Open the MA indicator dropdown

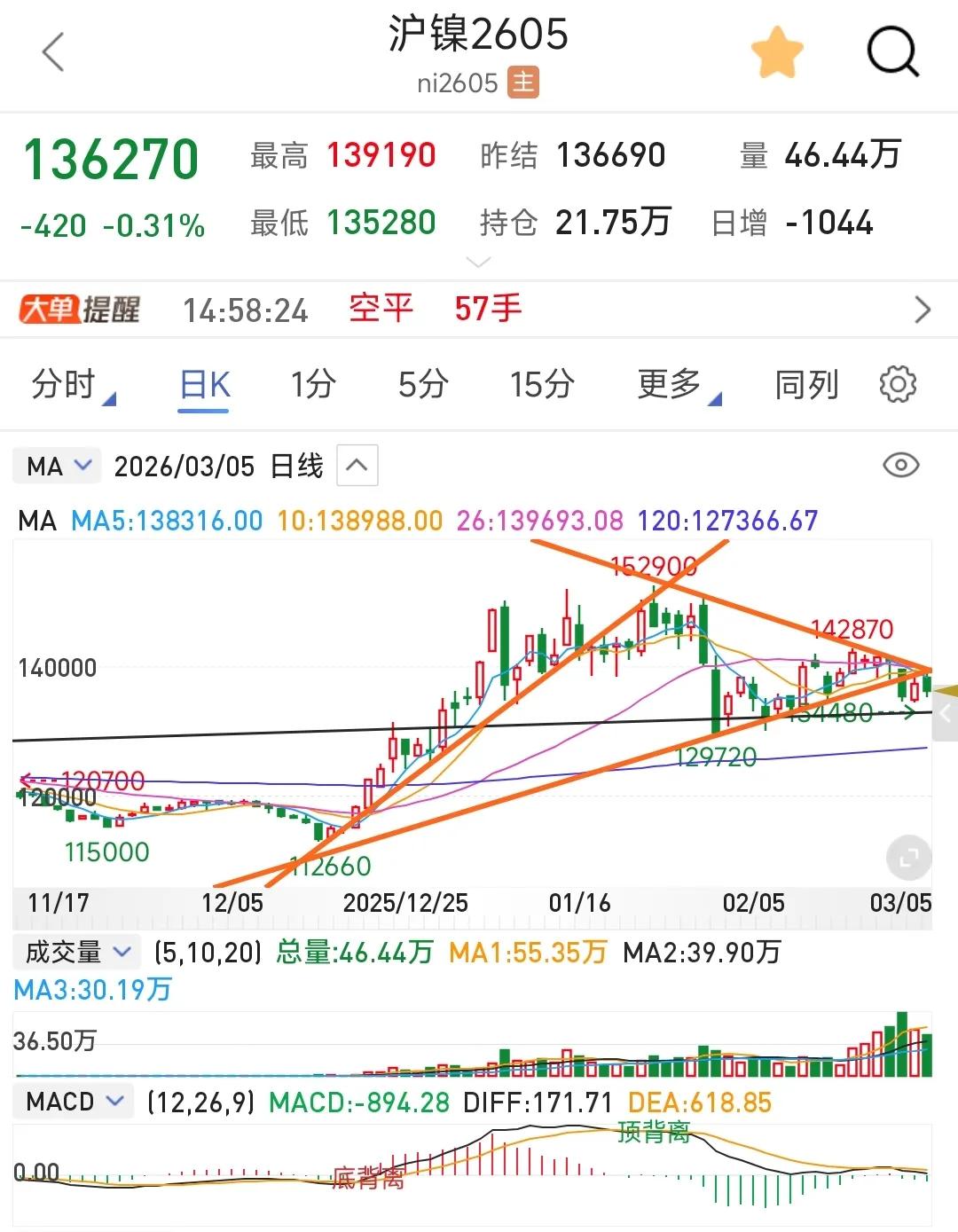57,465
